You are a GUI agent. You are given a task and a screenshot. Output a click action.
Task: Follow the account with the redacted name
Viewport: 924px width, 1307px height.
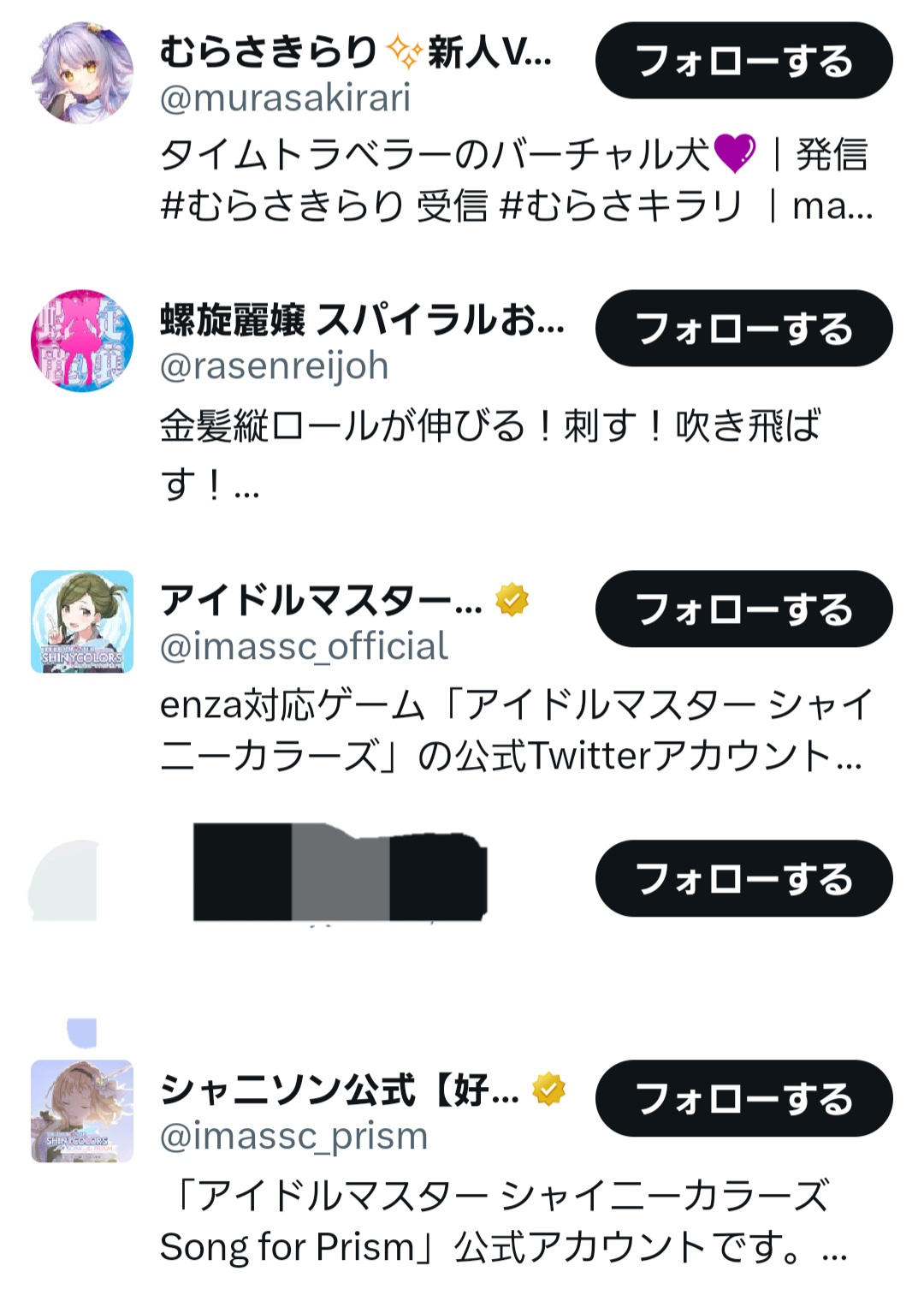coord(743,879)
